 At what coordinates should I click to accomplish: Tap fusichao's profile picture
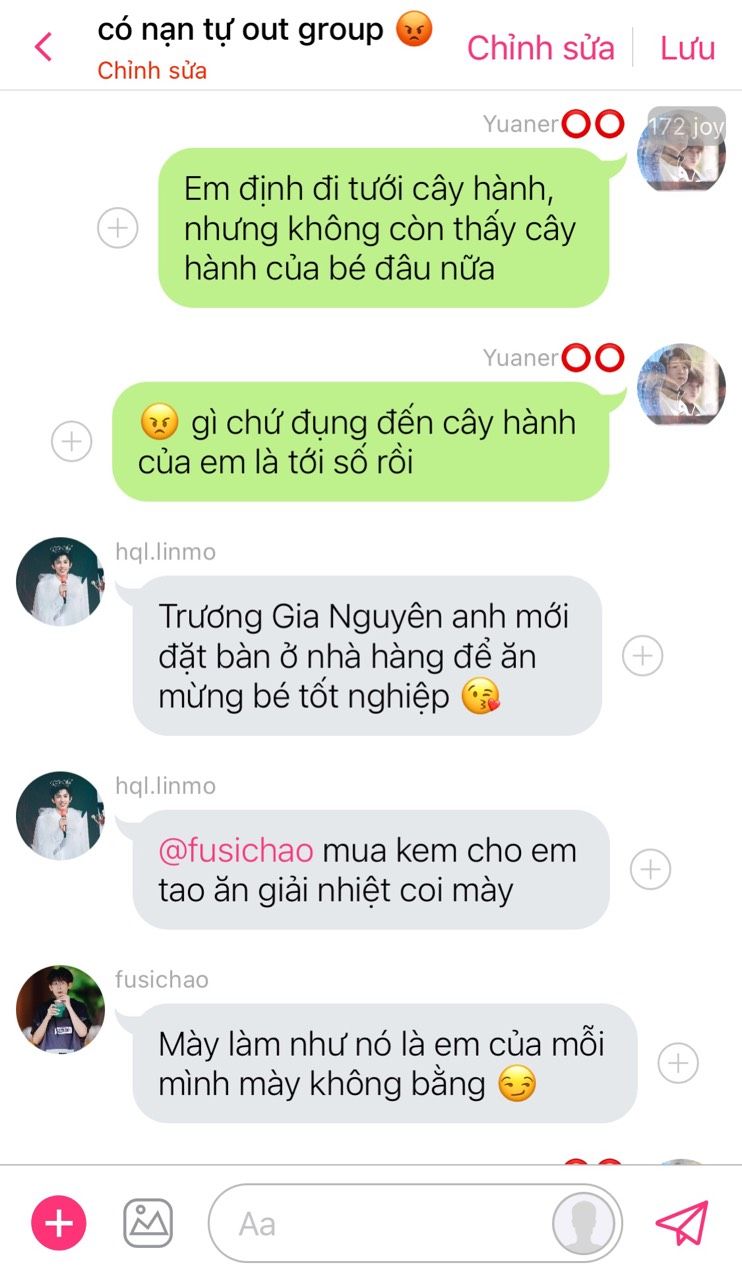(x=60, y=1009)
